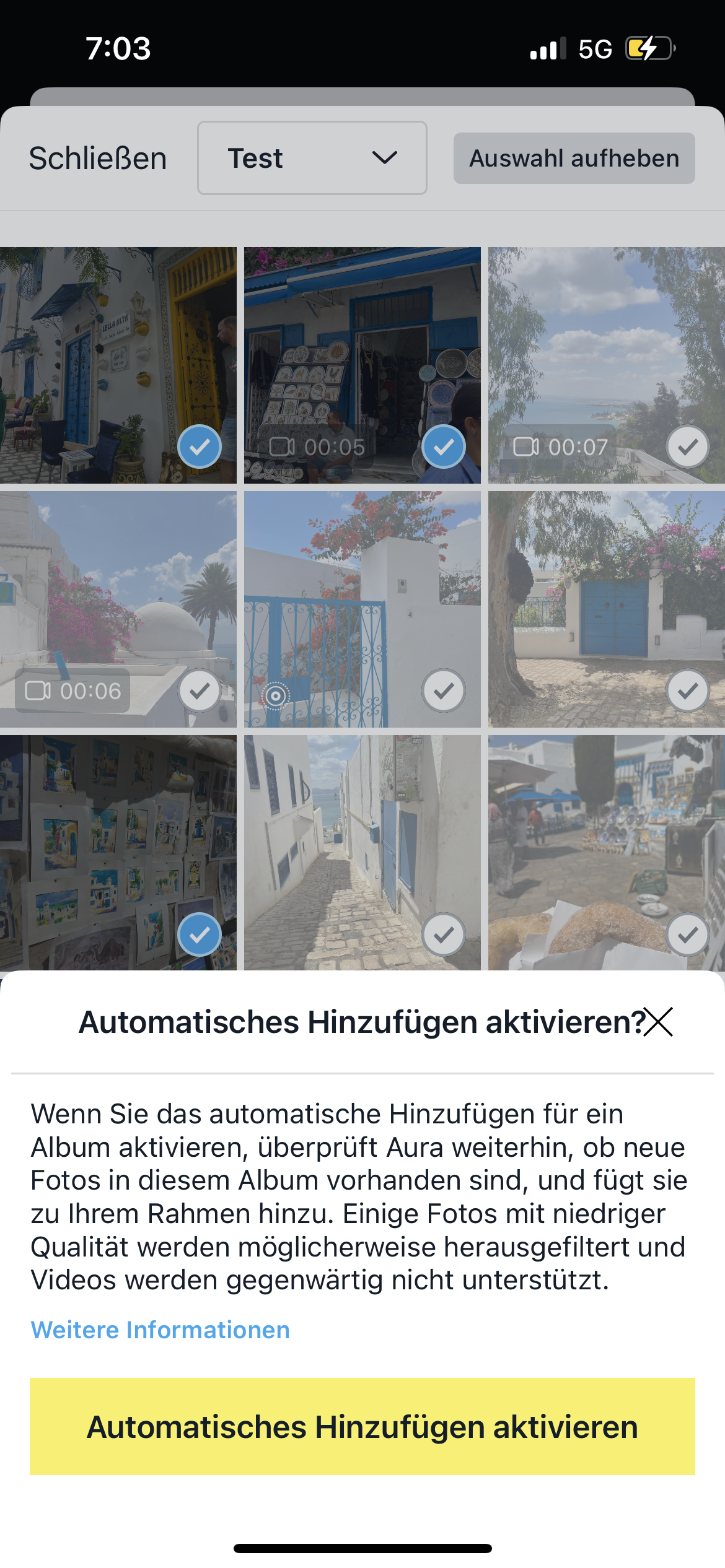This screenshot has height=1568, width=725.
Task: Open the Weitere Informationen link
Action: [160, 1330]
